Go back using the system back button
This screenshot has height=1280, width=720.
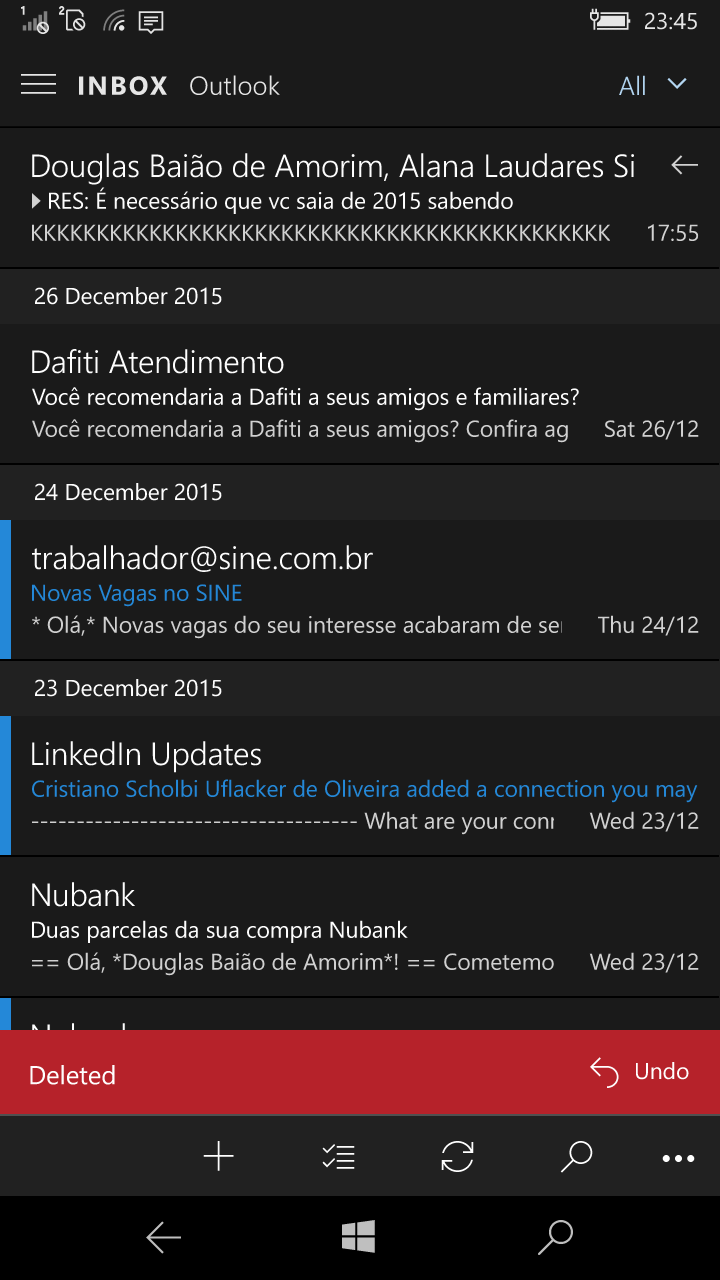163,1238
